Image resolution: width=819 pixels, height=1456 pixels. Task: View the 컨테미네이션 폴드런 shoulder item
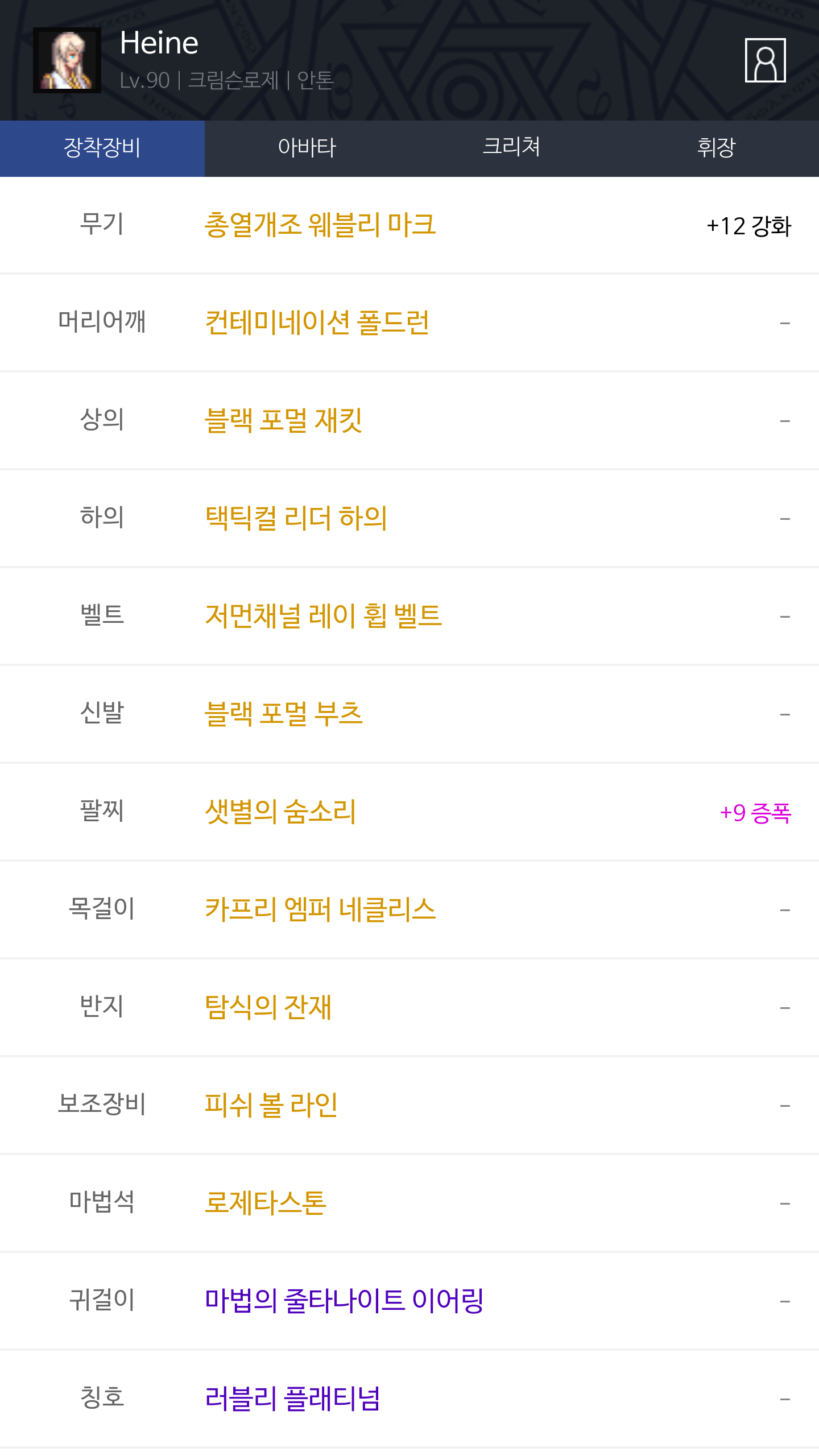tap(317, 322)
